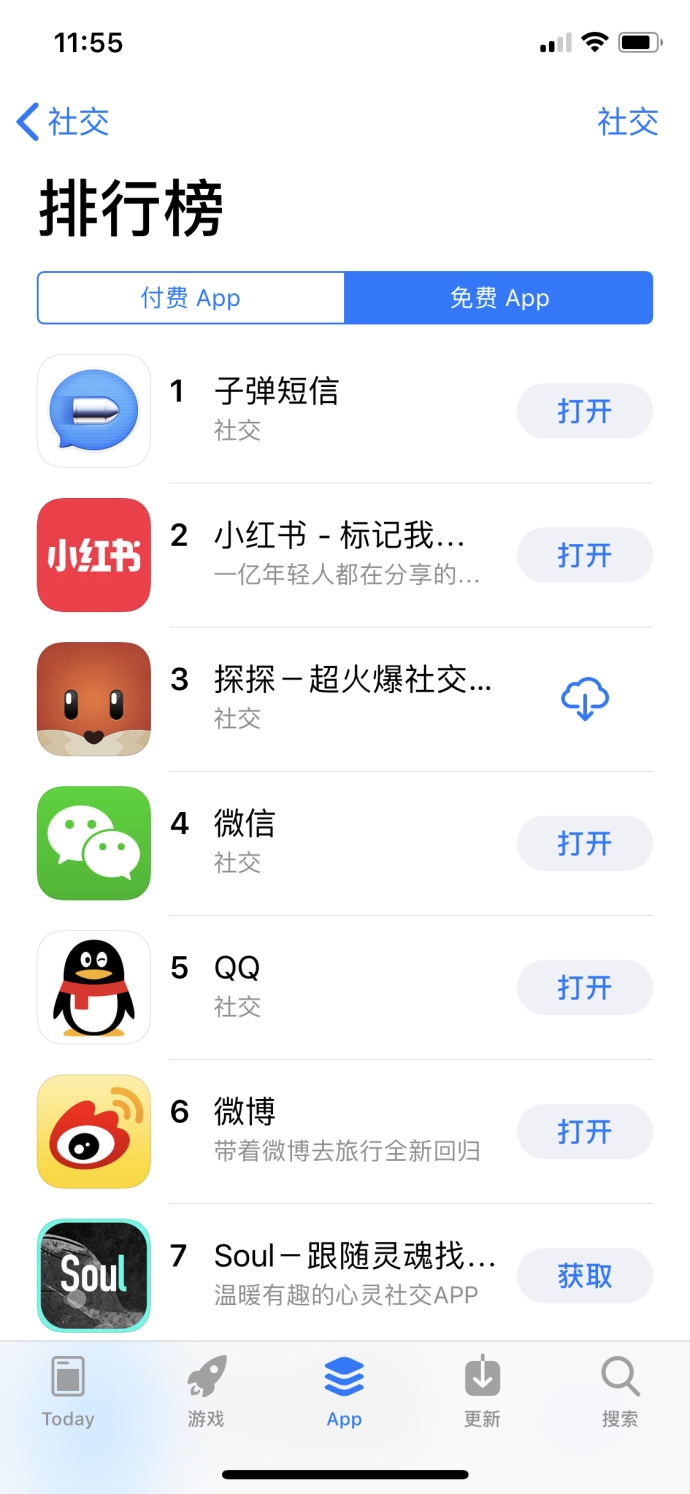Open the 微信 app detail row
The image size is (690, 1494).
330,842
